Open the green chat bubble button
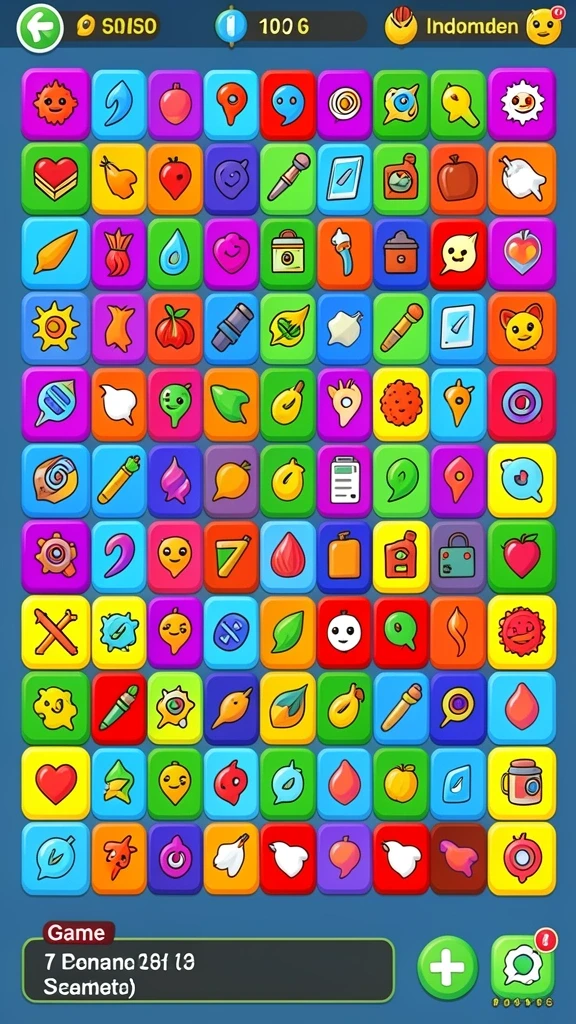576x1024 pixels. (x=522, y=965)
